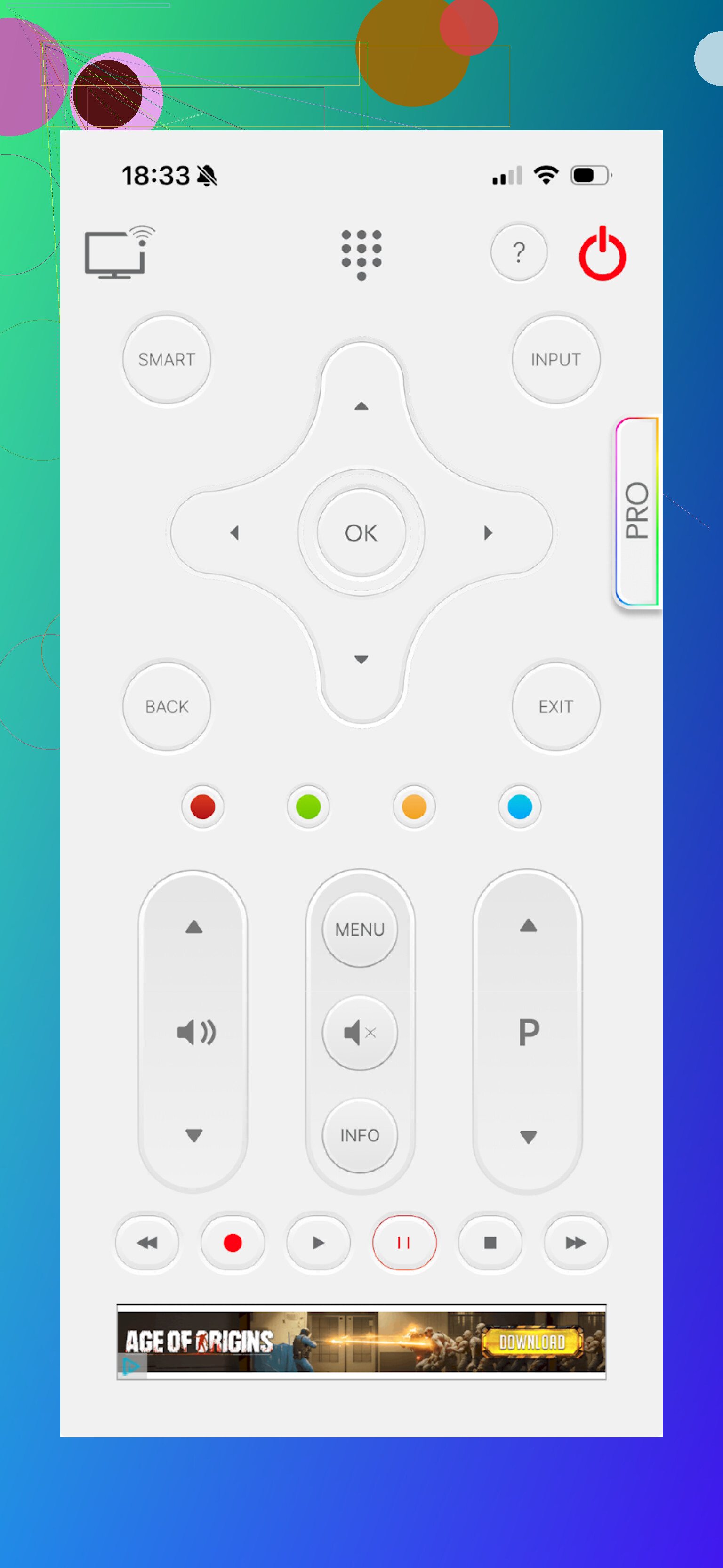Navigate up on the directional pad
This screenshot has height=1568, width=723.
point(361,405)
